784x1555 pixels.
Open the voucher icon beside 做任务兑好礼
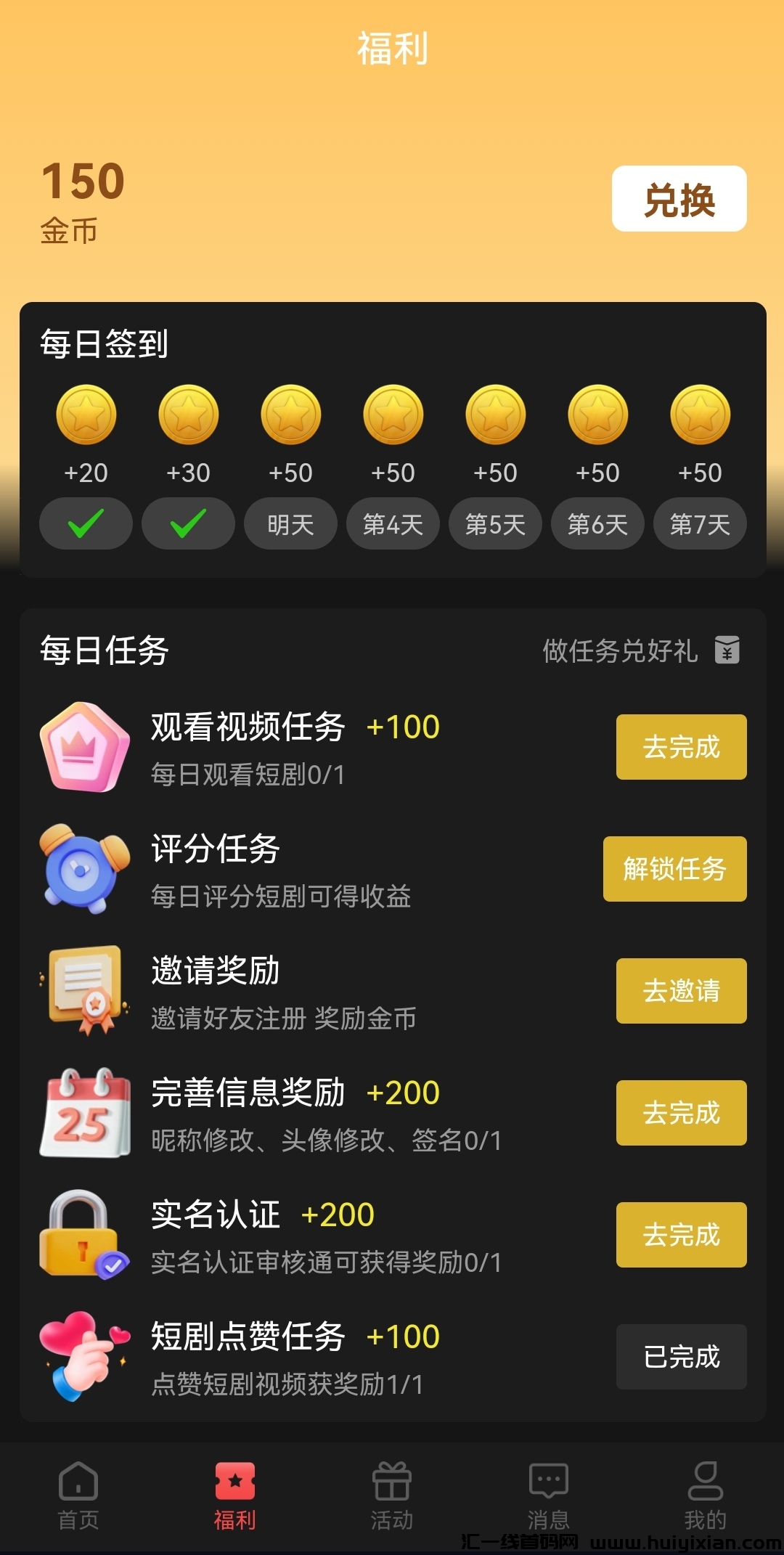pos(728,650)
